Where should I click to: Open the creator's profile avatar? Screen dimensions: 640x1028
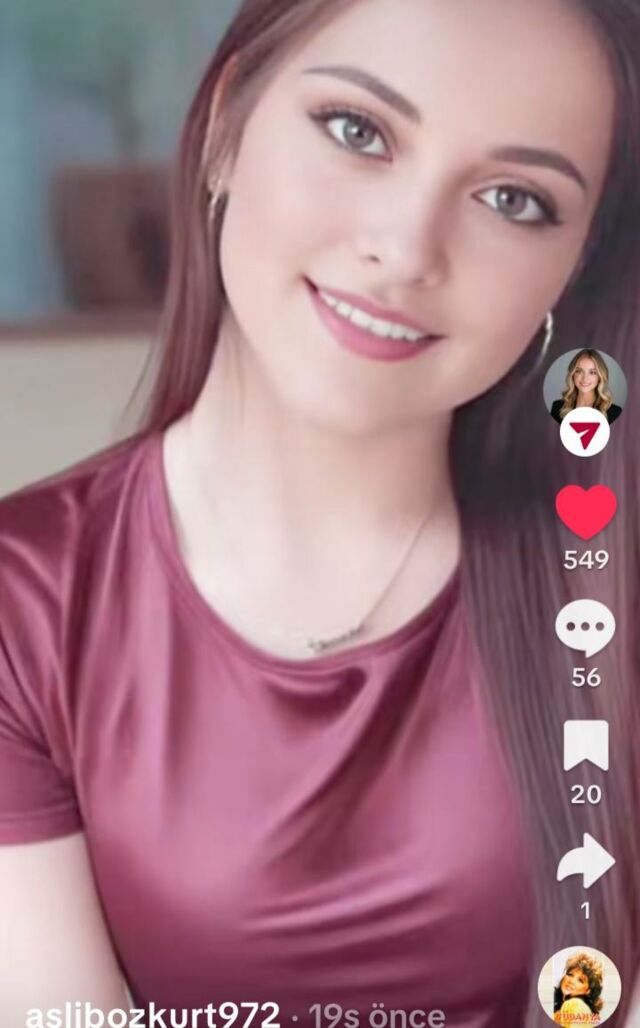(x=585, y=386)
